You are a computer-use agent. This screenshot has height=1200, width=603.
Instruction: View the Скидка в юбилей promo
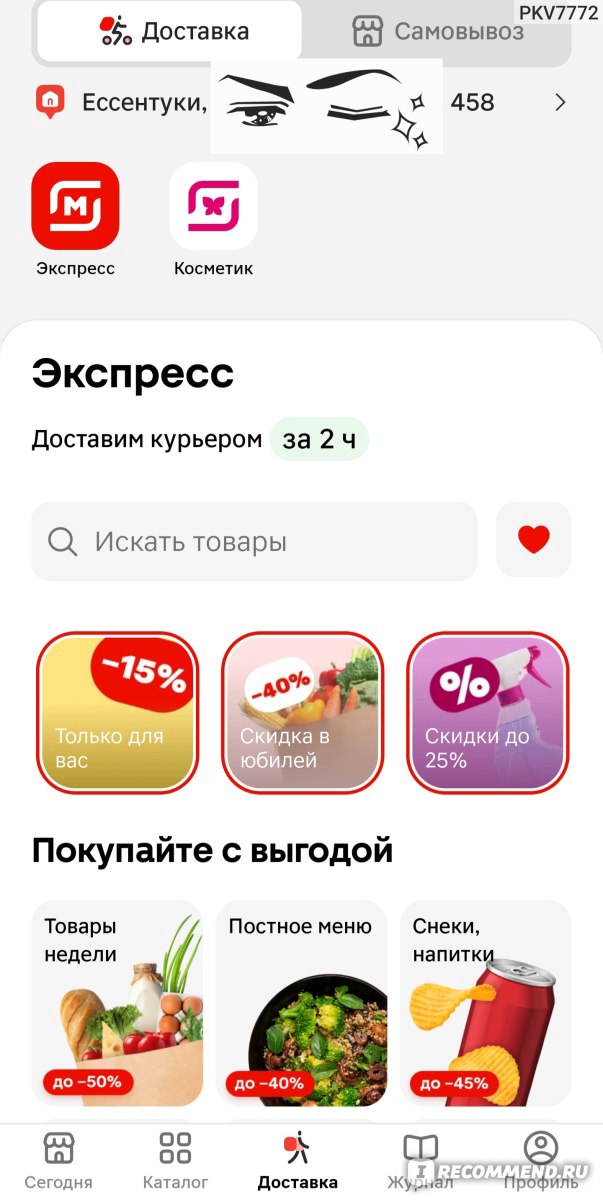tap(303, 712)
